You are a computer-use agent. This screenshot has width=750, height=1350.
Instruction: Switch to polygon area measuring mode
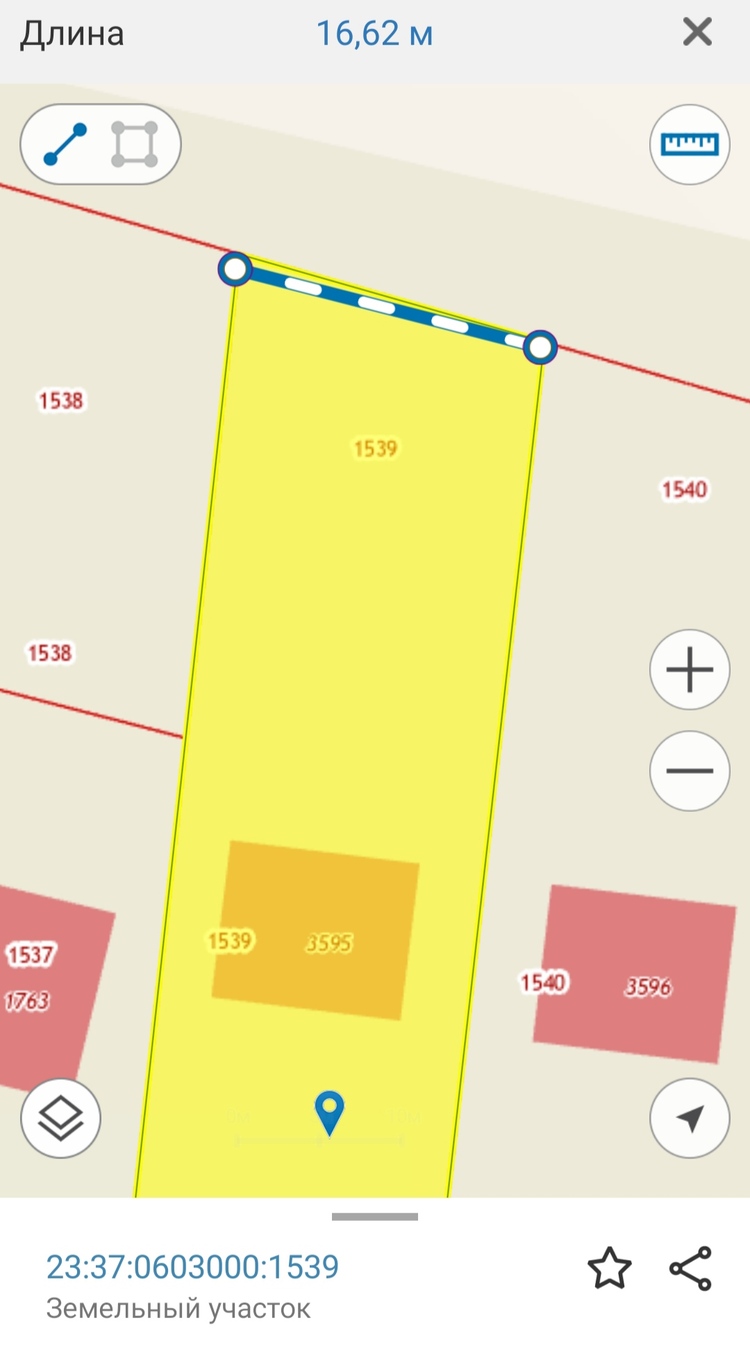click(134, 145)
